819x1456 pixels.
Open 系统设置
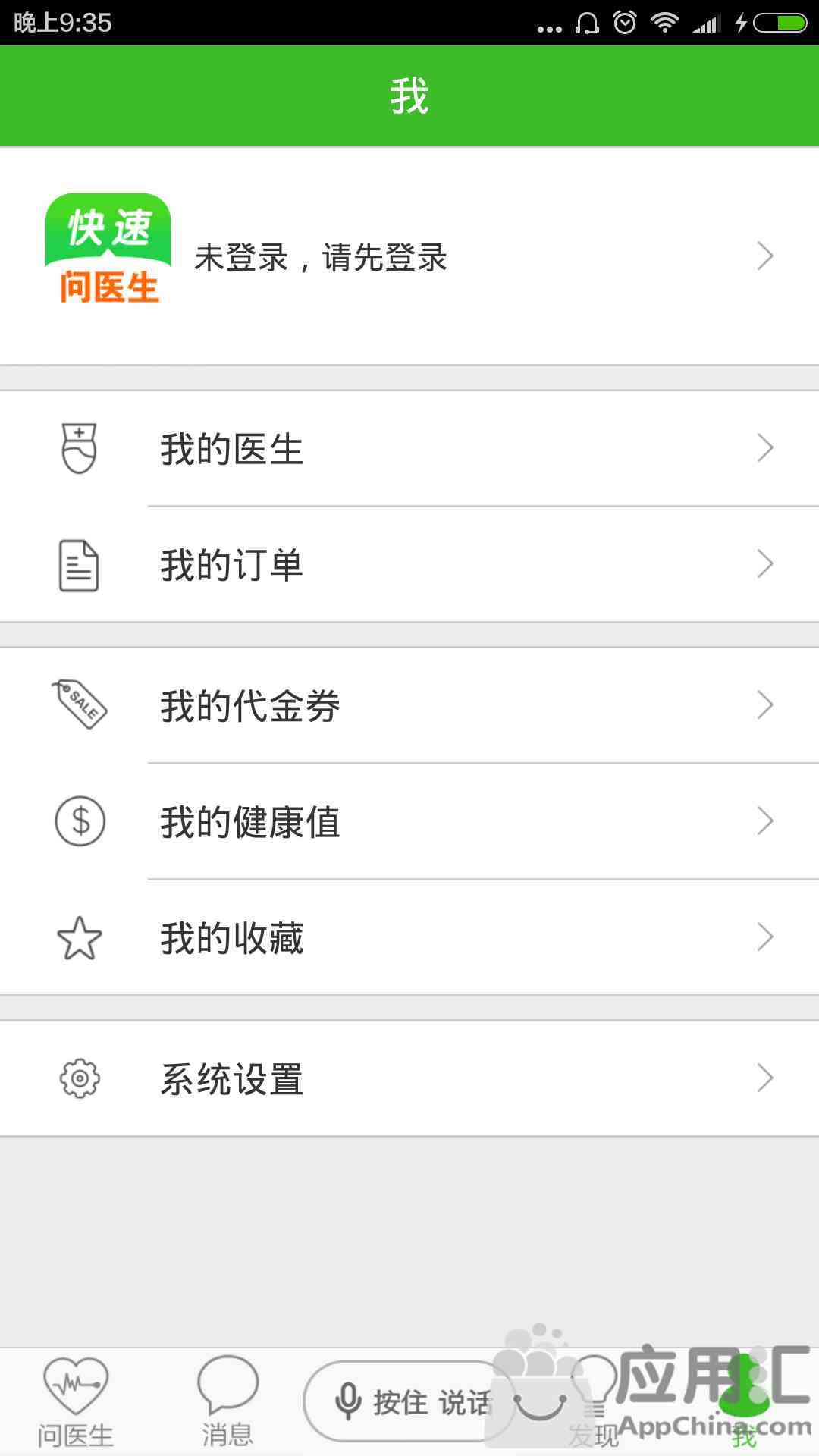coord(409,1078)
